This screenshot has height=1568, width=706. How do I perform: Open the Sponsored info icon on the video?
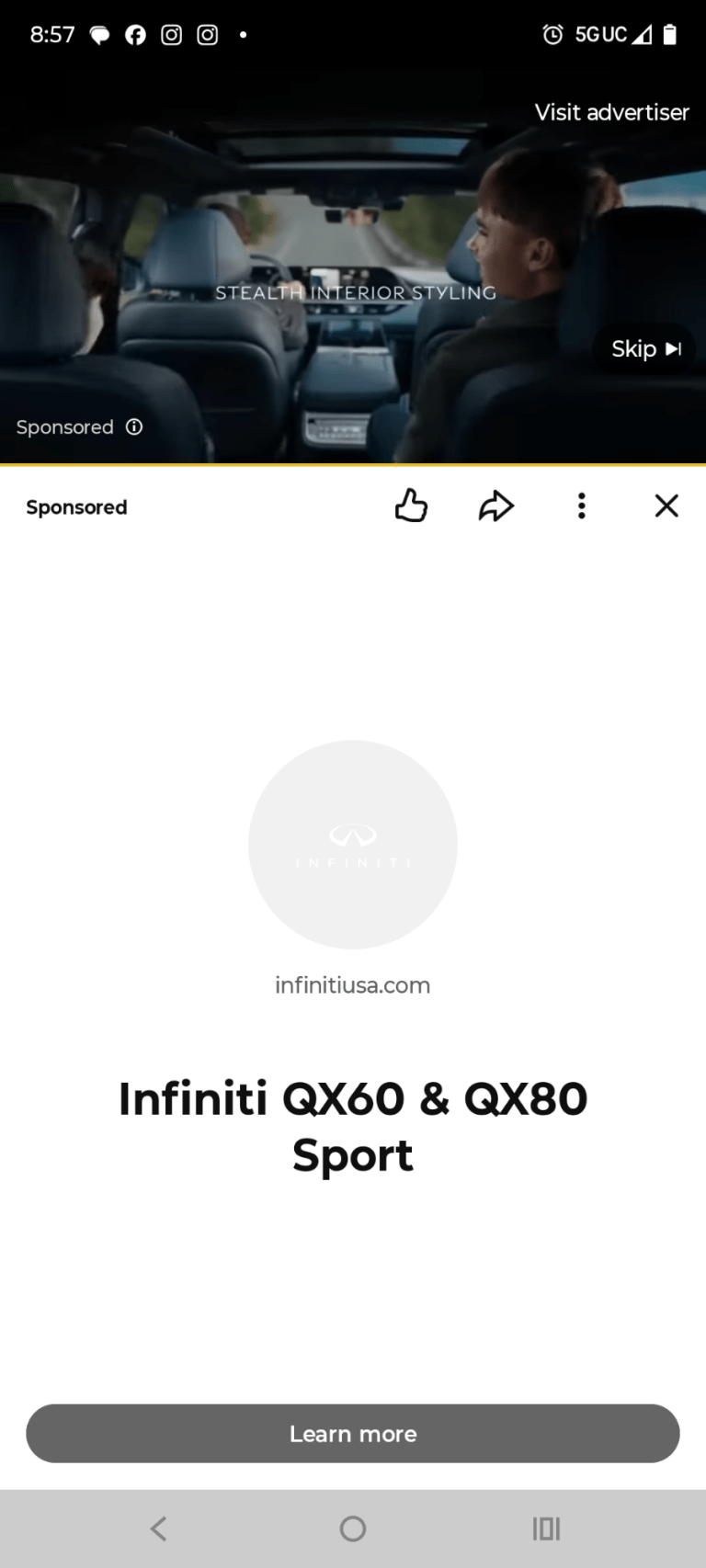134,426
